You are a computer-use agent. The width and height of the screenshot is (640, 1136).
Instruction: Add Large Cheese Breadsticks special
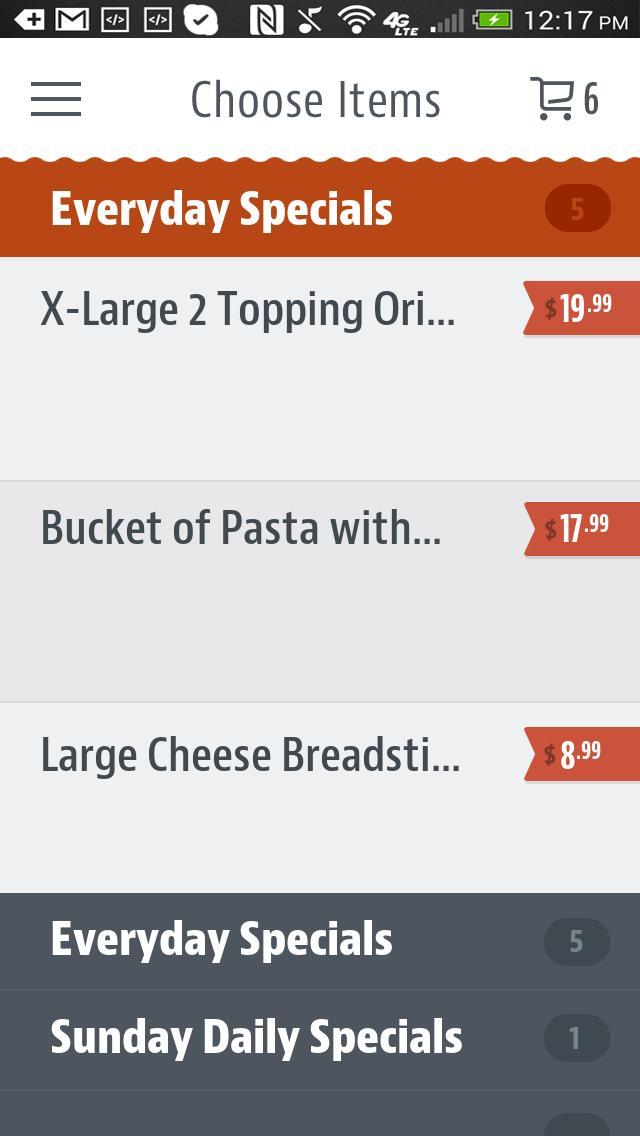[x=250, y=755]
